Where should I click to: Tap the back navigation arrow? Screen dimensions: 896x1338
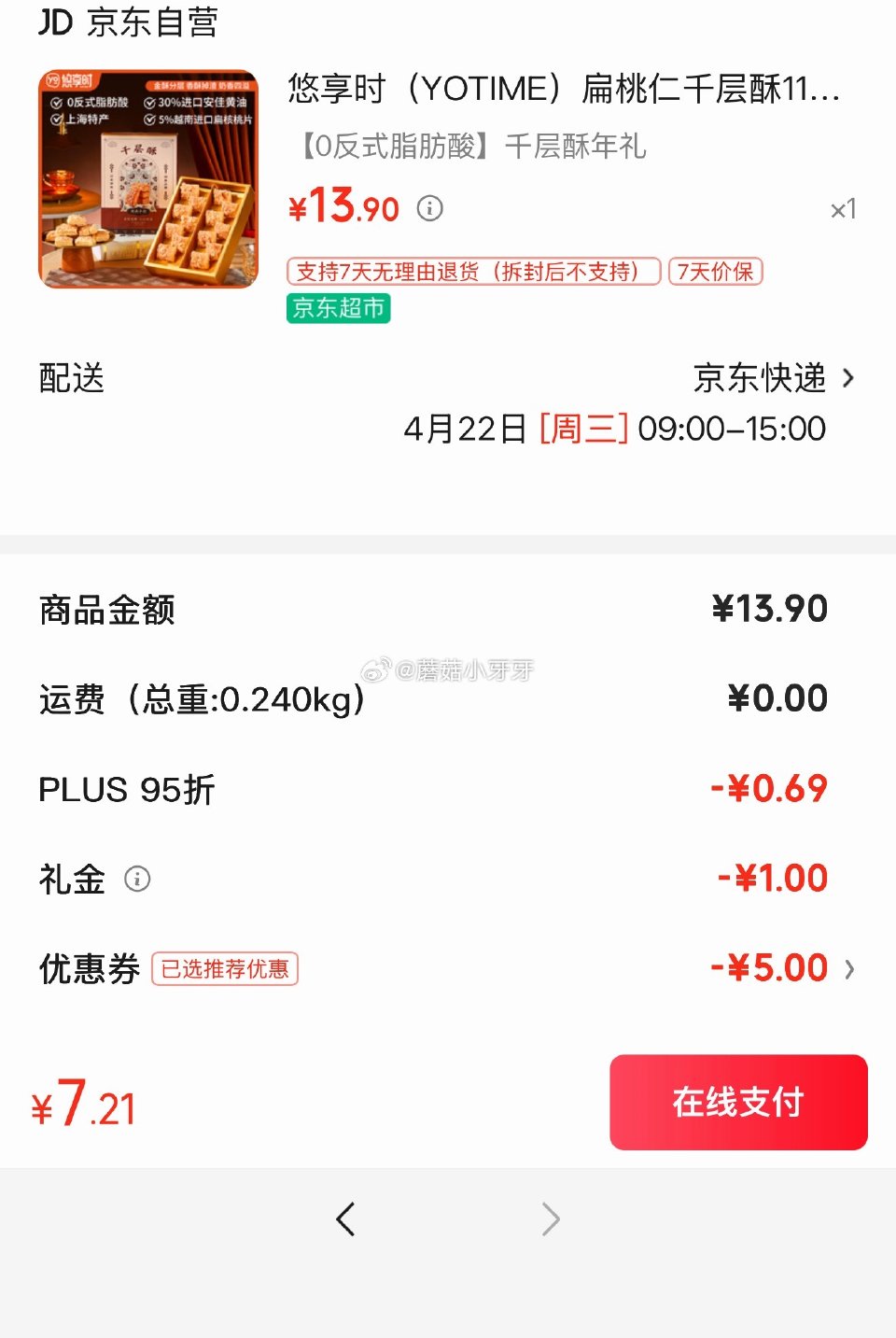coord(346,1218)
